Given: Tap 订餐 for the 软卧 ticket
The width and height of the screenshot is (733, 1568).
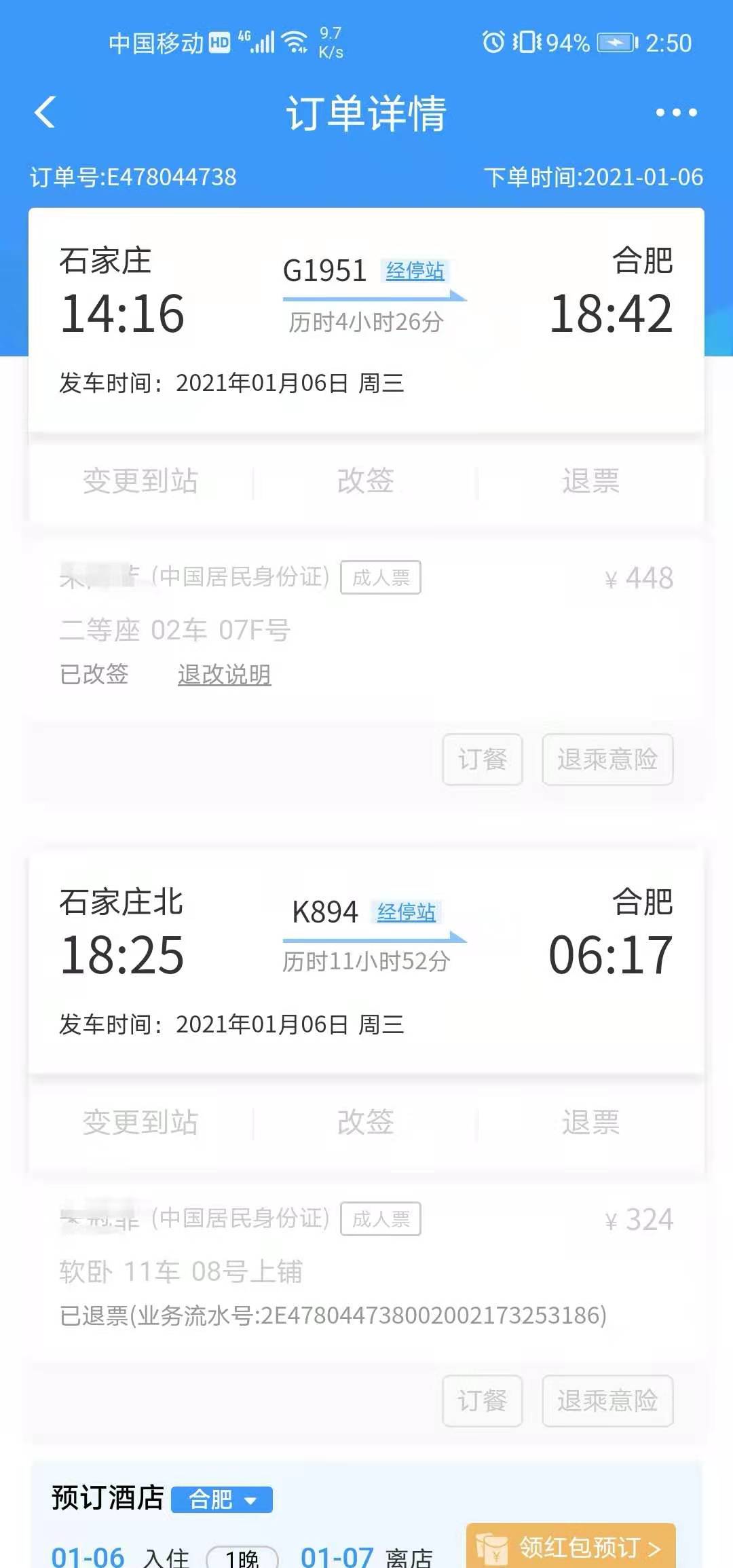Looking at the screenshot, I should [483, 1400].
